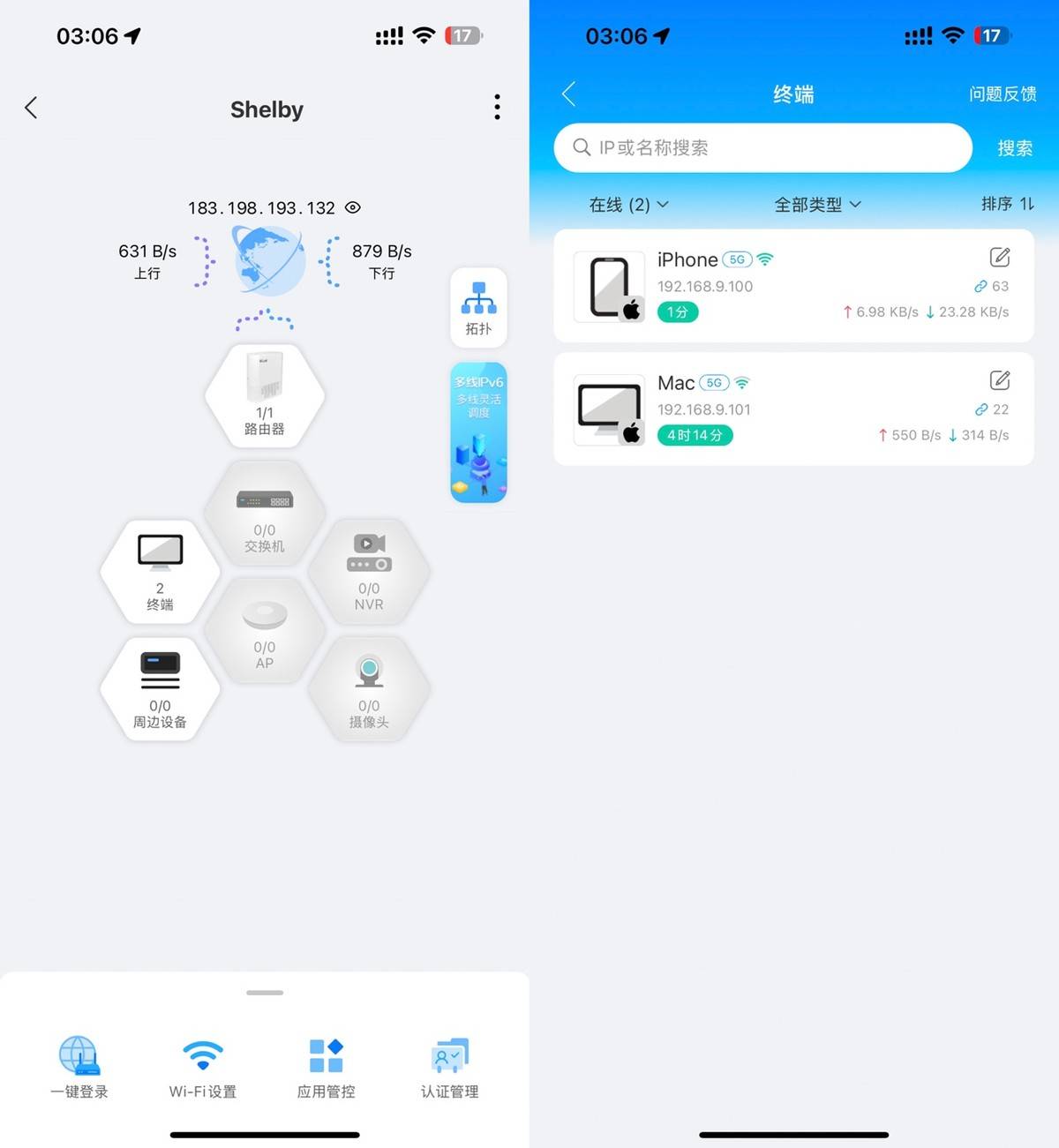
Task: Change the 排序 sort order
Action: tap(1007, 204)
